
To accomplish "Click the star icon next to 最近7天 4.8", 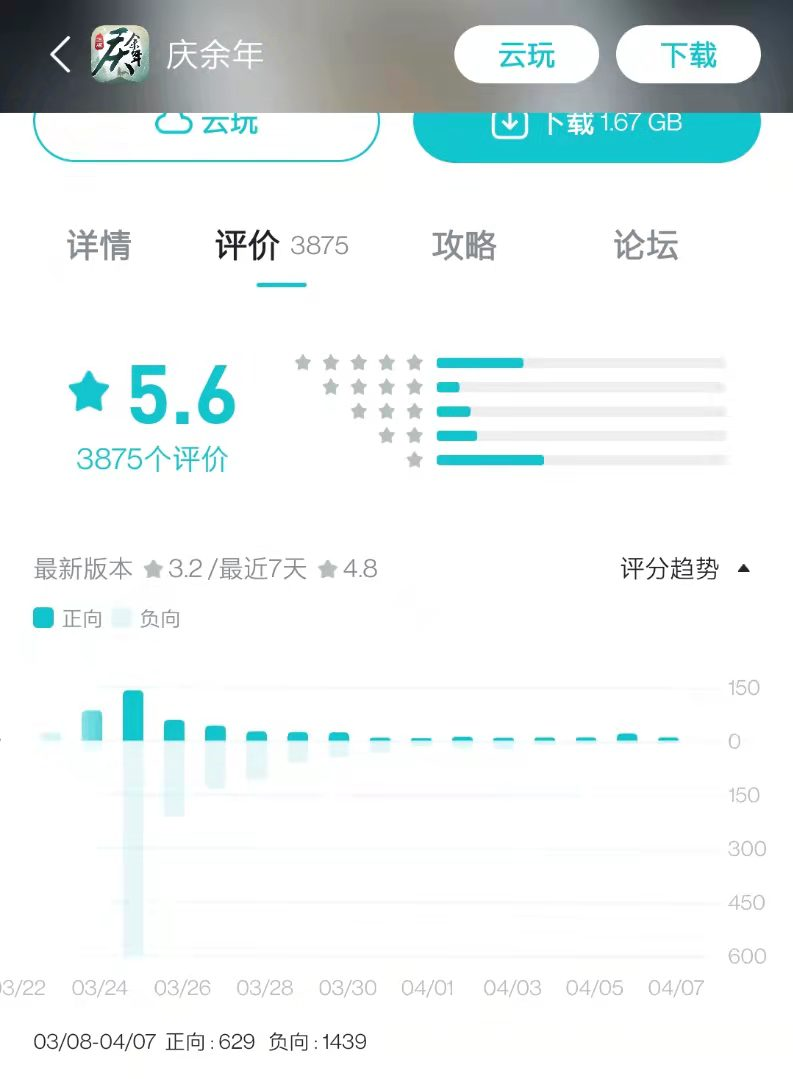I will 326,569.
